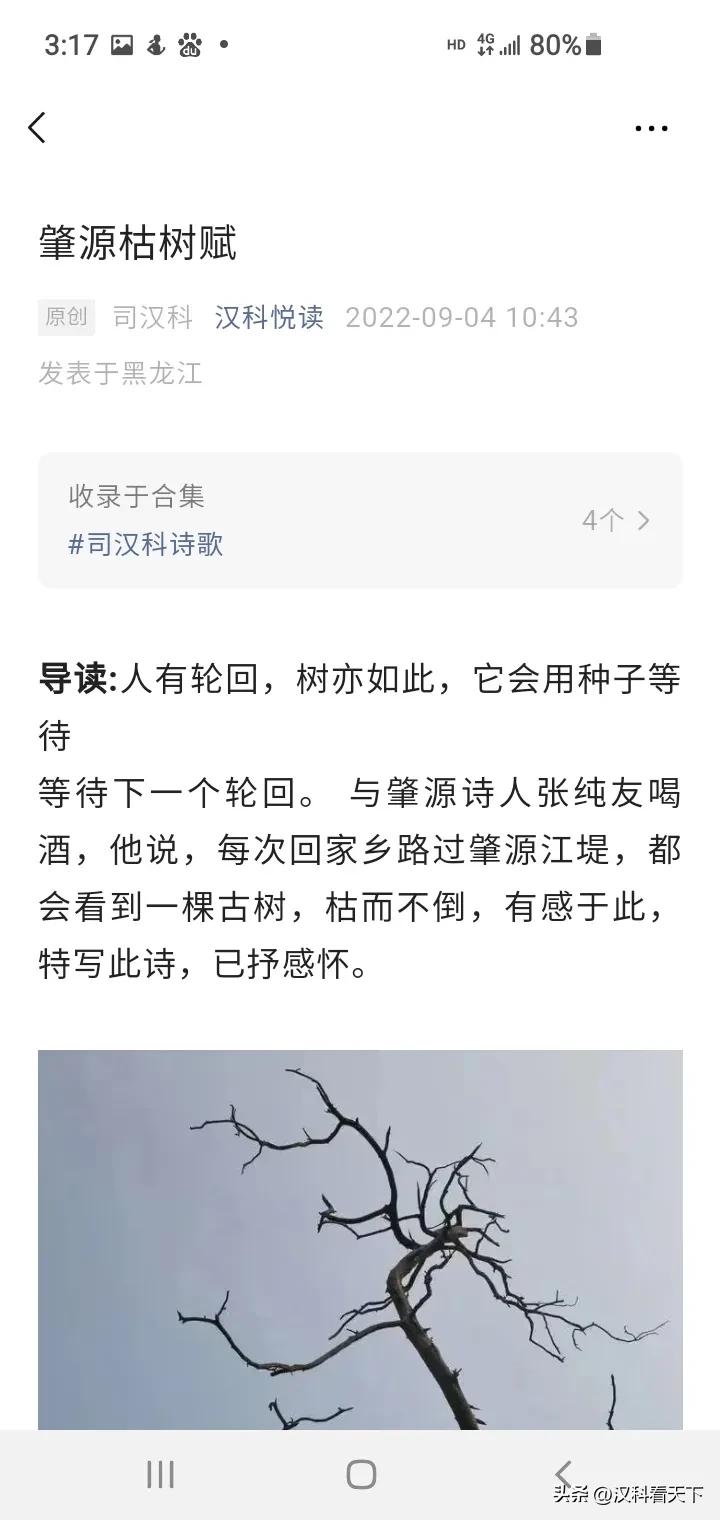
Task: Tap the 4G data arrows indicator
Action: pyautogui.click(x=487, y=44)
